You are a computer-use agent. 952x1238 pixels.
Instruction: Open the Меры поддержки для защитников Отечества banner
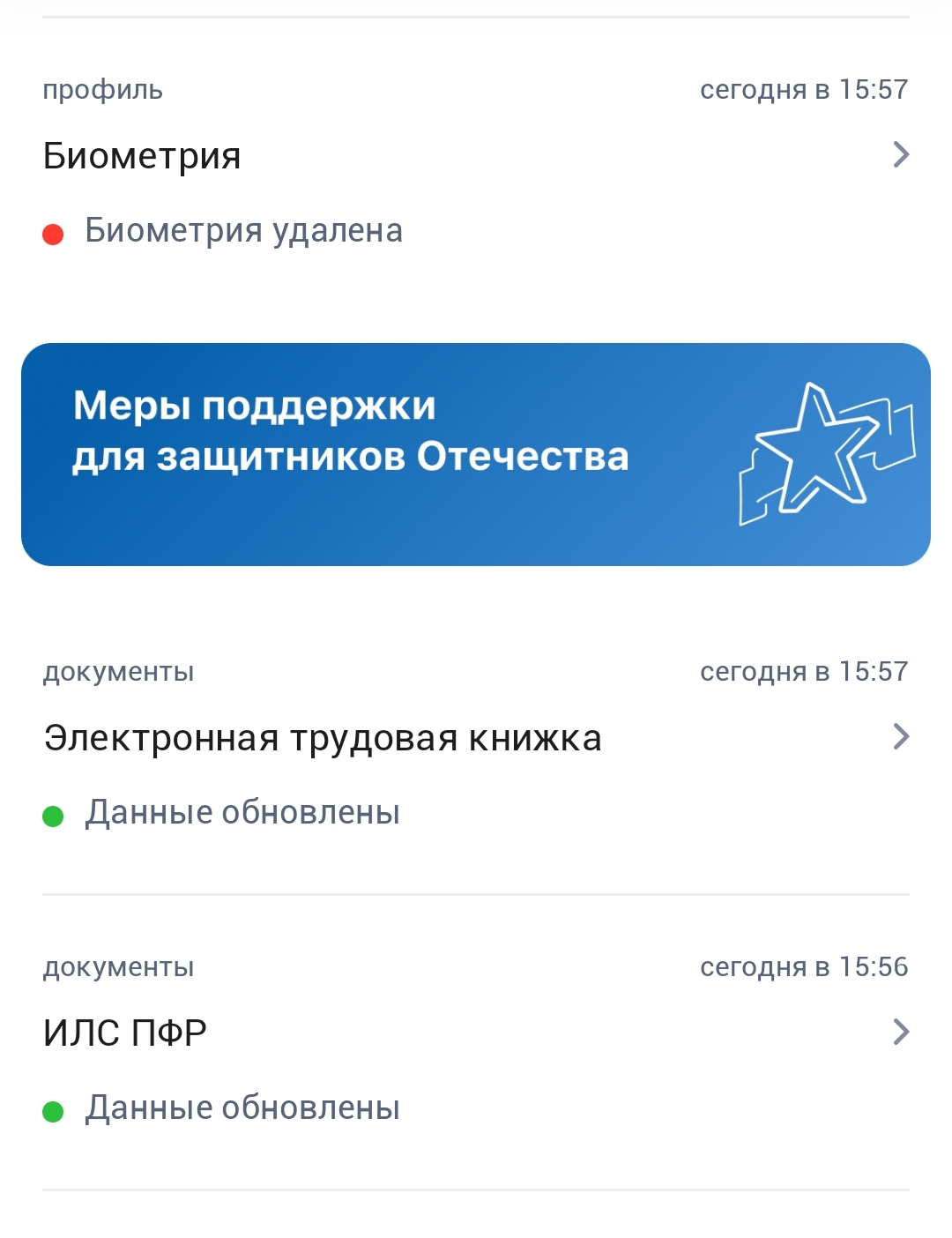[476, 454]
